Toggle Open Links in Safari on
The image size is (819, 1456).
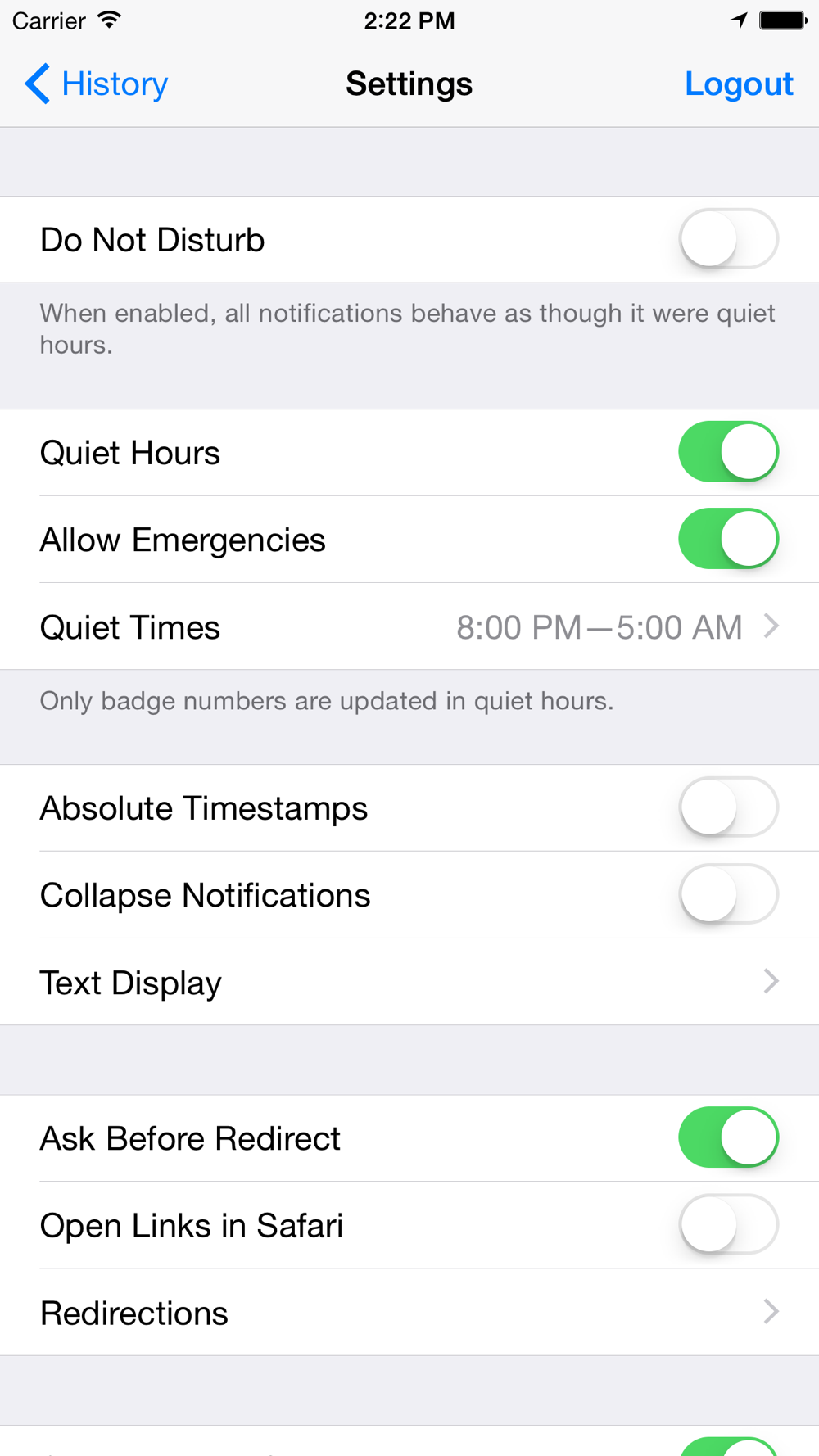[727, 1224]
